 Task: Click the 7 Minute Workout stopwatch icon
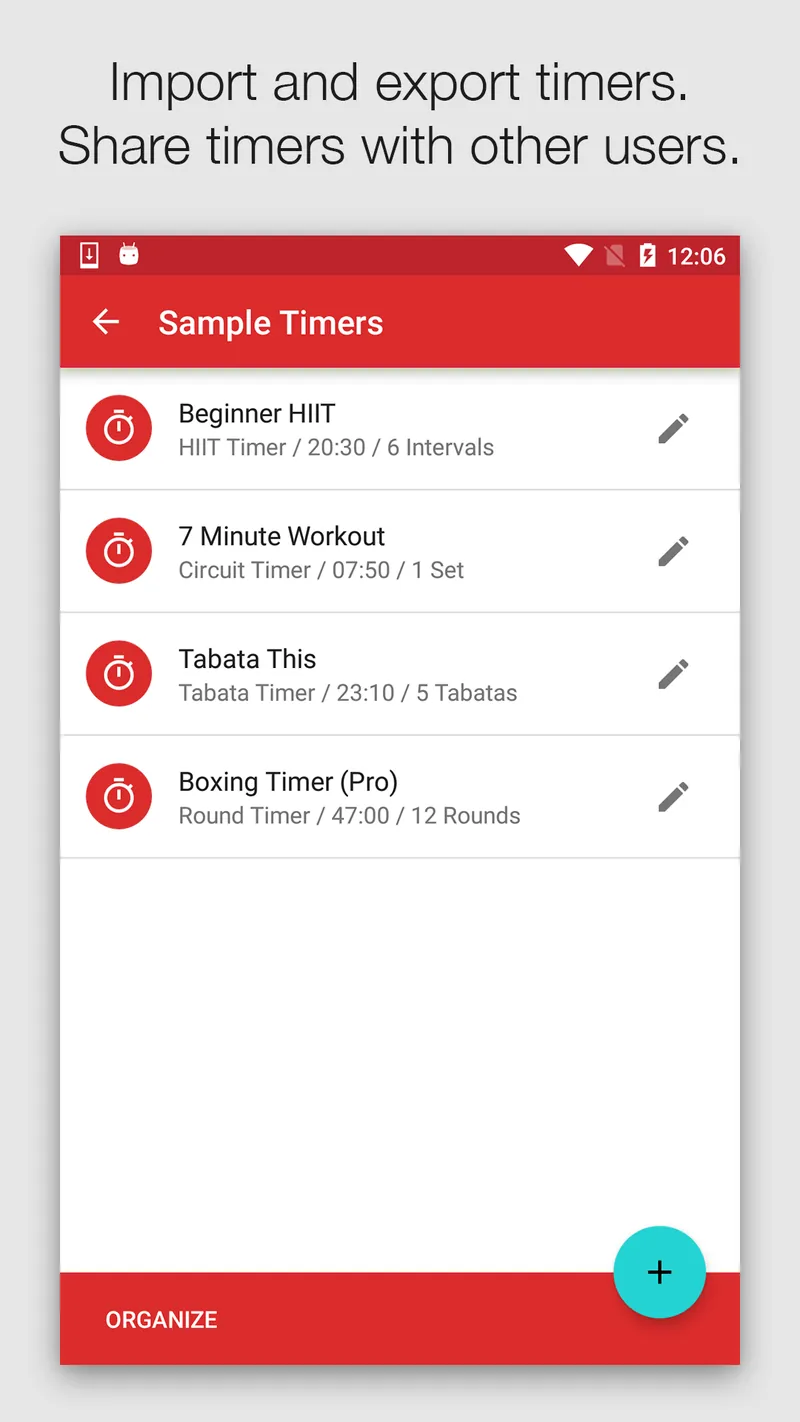point(119,551)
